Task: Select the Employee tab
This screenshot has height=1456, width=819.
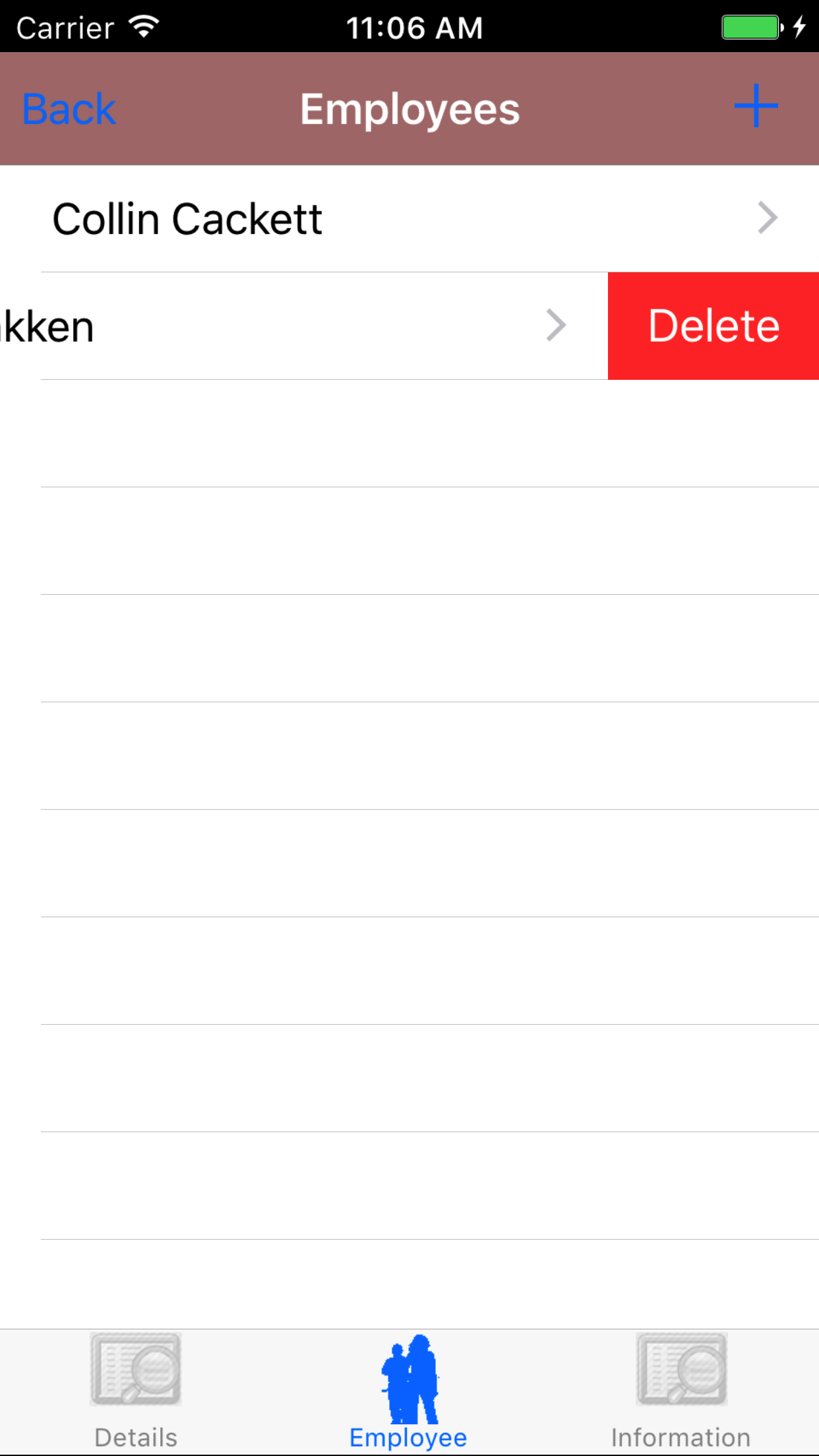Action: point(409,1391)
